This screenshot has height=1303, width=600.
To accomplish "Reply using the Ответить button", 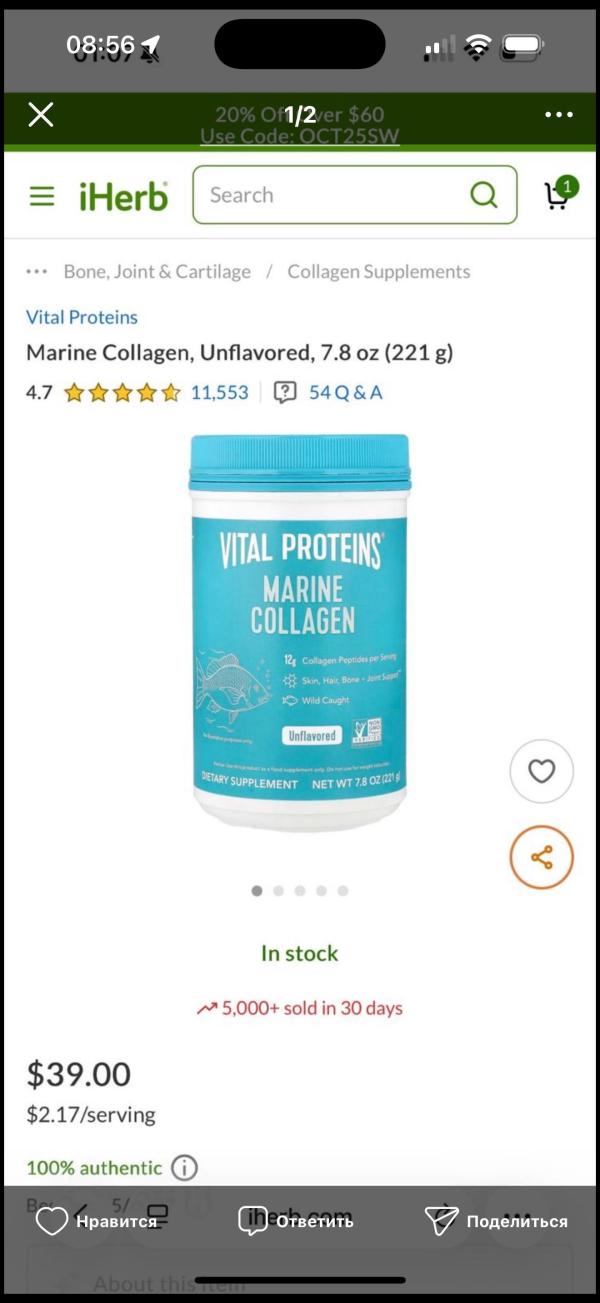I will (x=296, y=1221).
